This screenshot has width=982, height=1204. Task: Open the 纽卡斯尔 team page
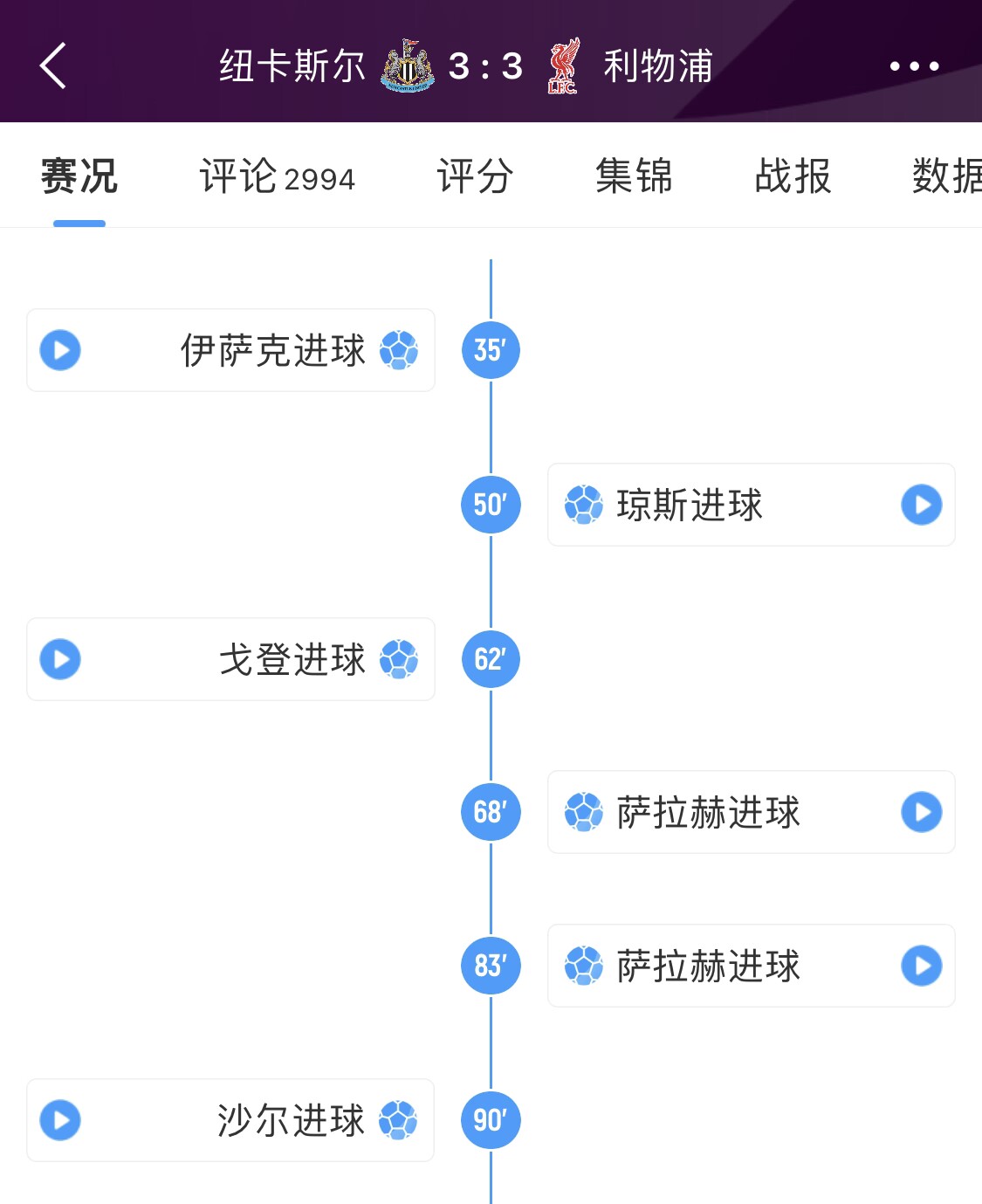click(292, 66)
